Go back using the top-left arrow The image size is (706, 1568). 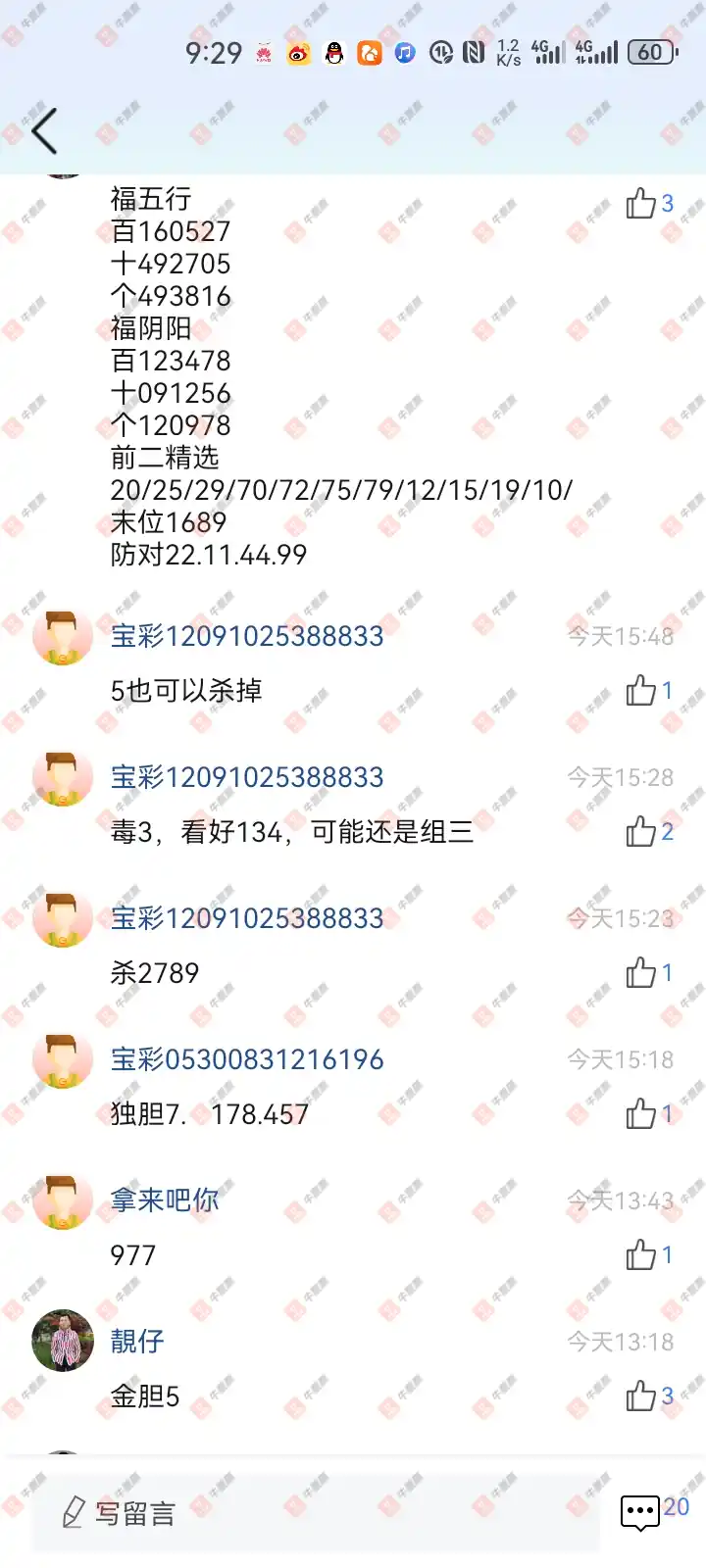point(45,131)
